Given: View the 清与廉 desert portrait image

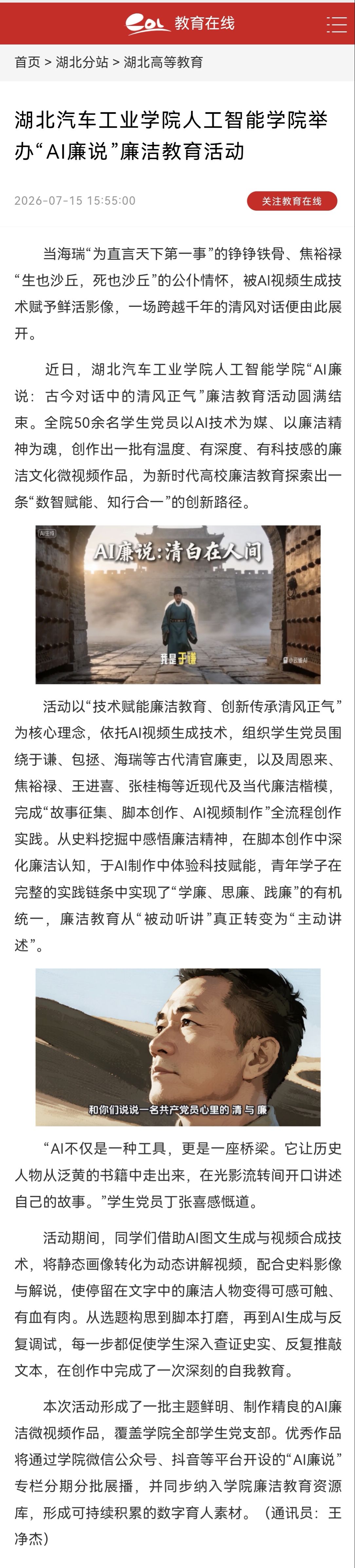Looking at the screenshot, I should 177,1047.
